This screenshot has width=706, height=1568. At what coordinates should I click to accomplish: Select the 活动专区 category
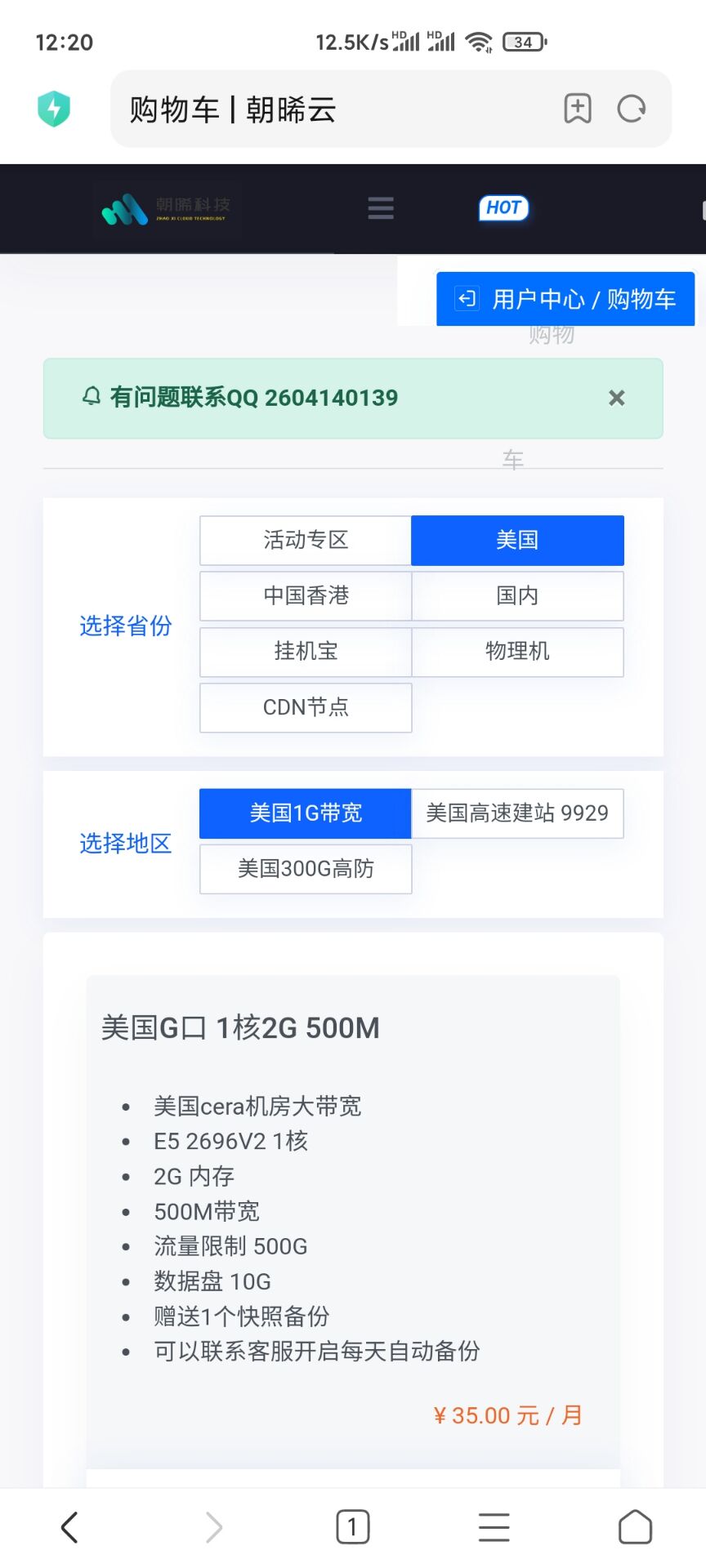pos(306,540)
